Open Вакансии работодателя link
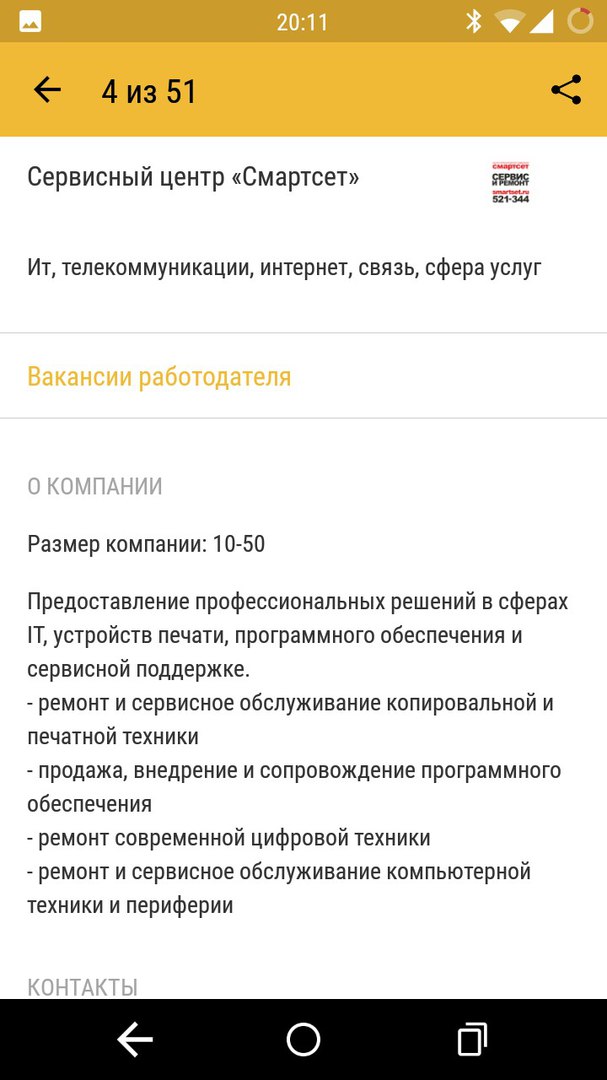Image resolution: width=607 pixels, height=1080 pixels. [159, 377]
